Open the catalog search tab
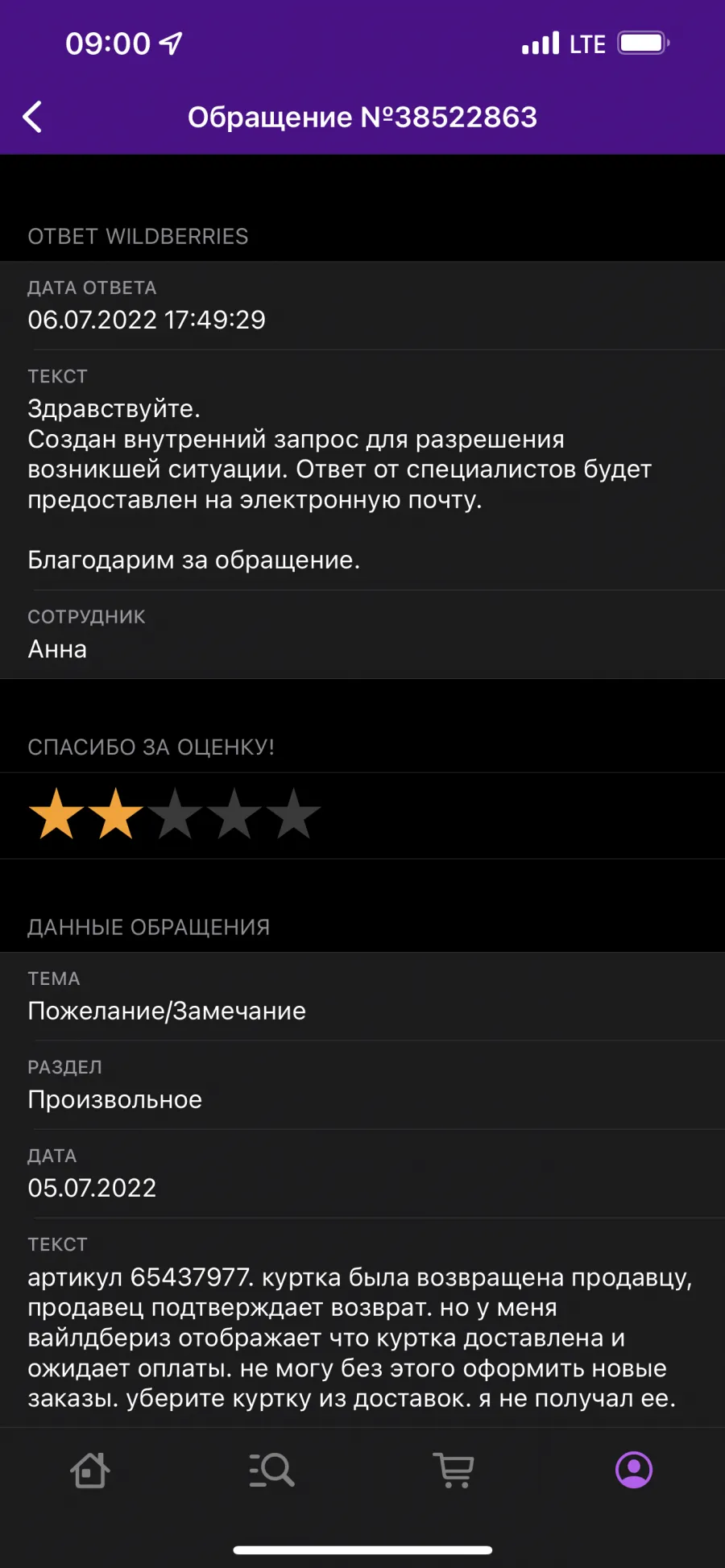The height and width of the screenshot is (1568, 725). tap(271, 1471)
